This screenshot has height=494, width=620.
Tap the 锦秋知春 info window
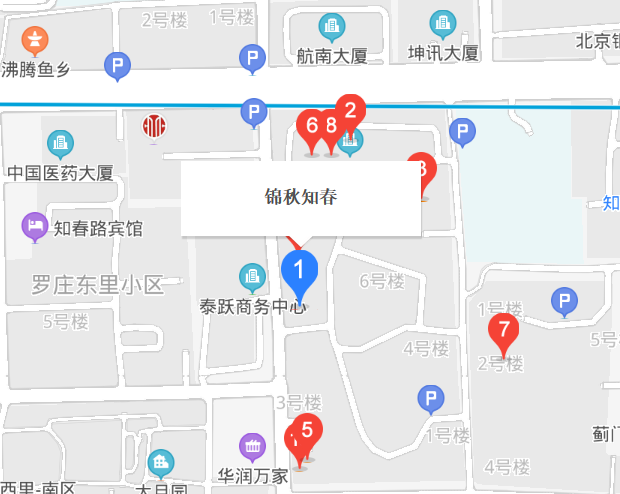[300, 197]
